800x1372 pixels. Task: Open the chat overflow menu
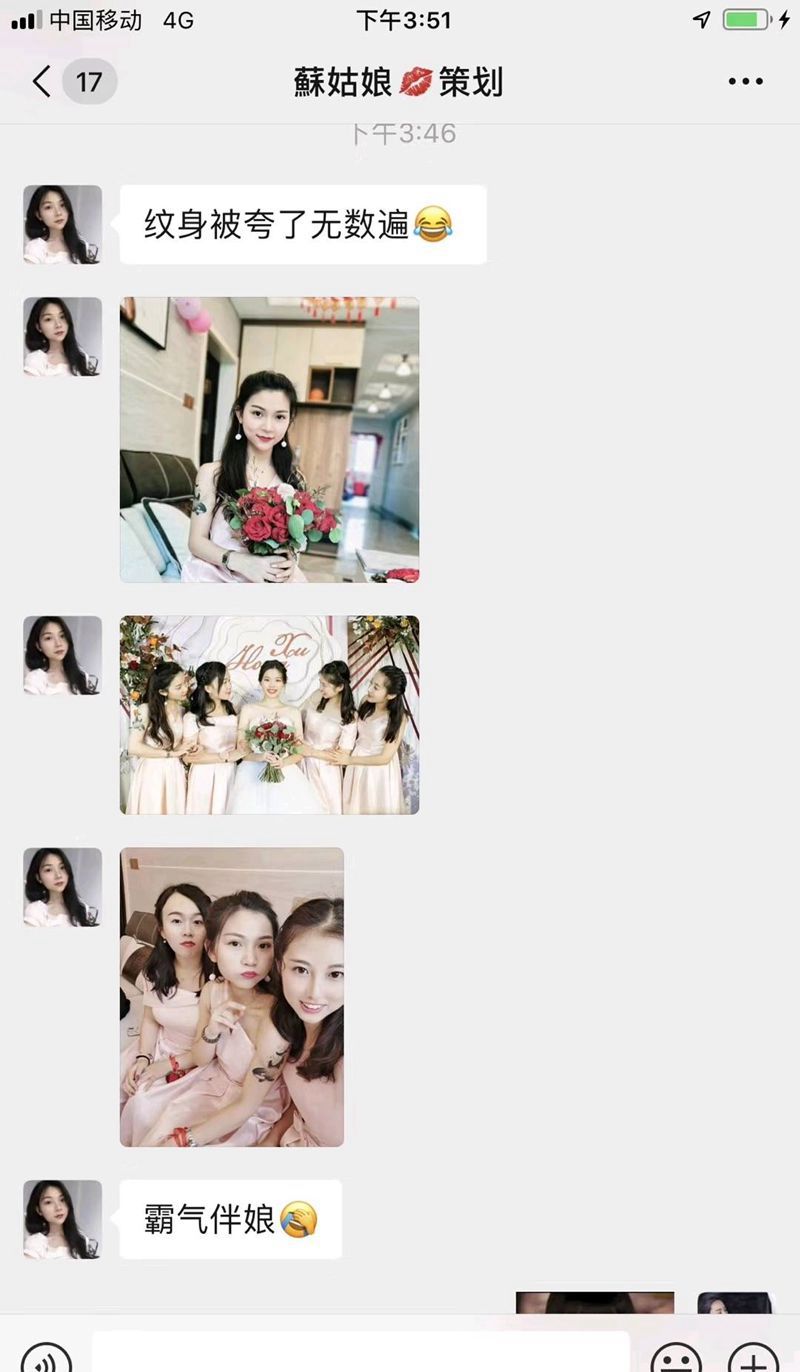745,82
